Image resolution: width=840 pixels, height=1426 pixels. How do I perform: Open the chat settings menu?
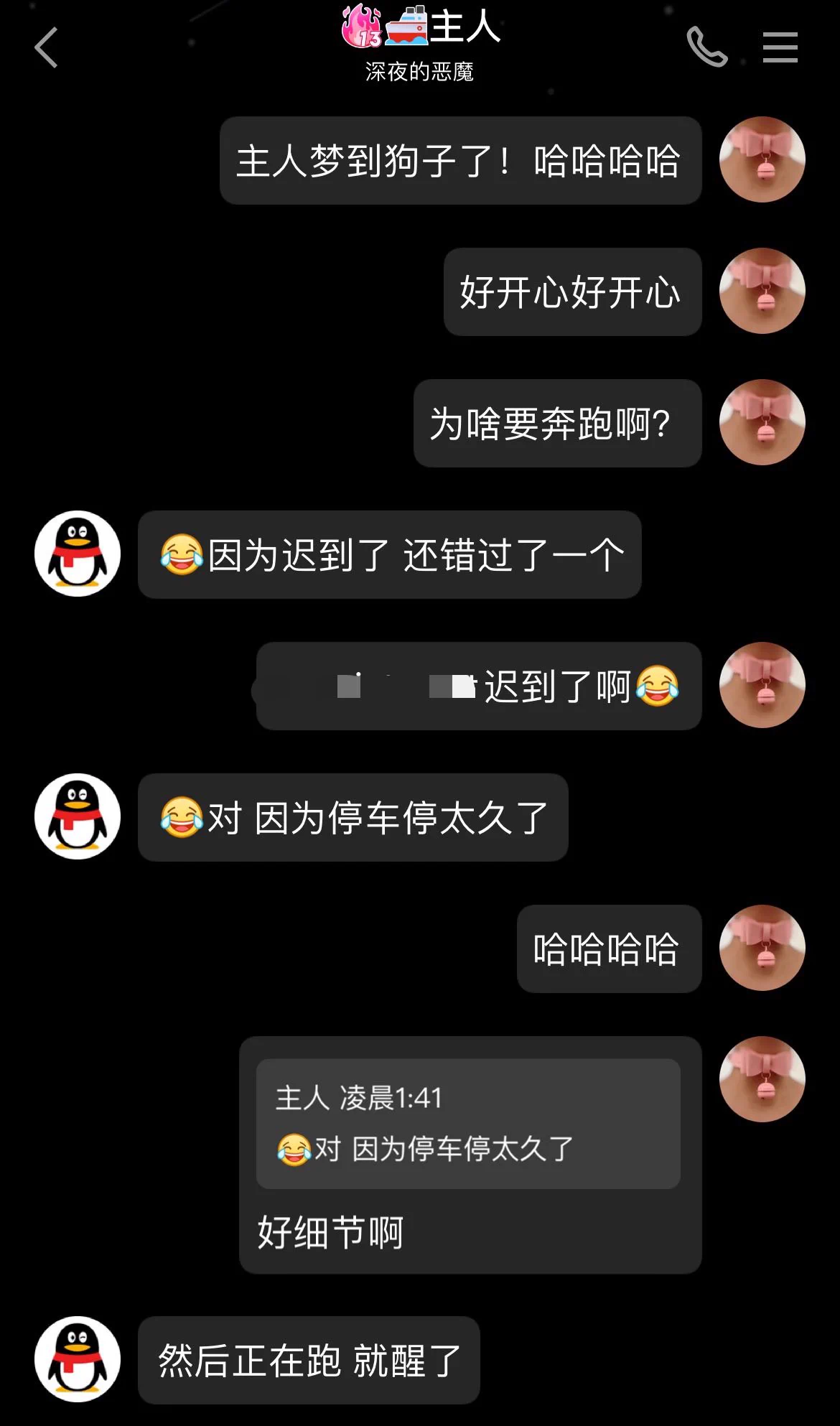780,47
